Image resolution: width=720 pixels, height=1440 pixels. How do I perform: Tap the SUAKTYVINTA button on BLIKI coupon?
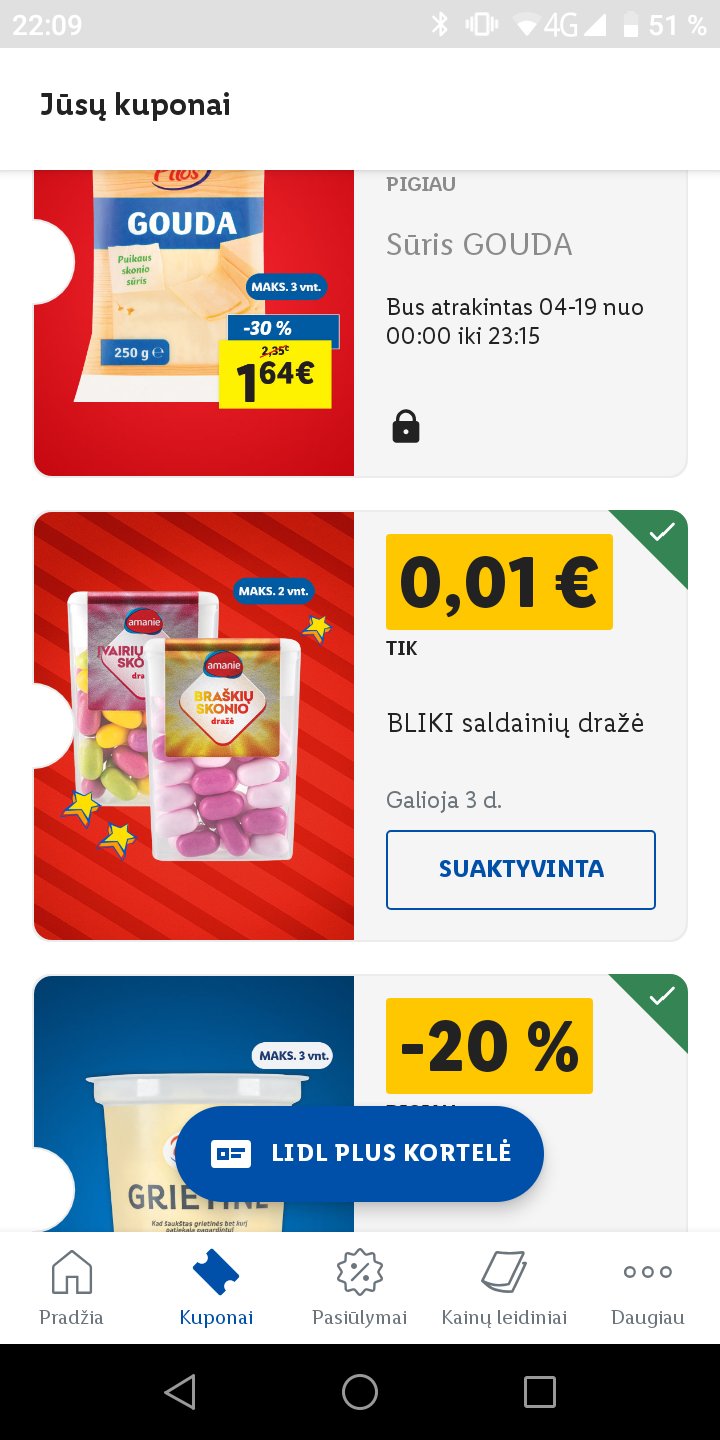coord(520,869)
